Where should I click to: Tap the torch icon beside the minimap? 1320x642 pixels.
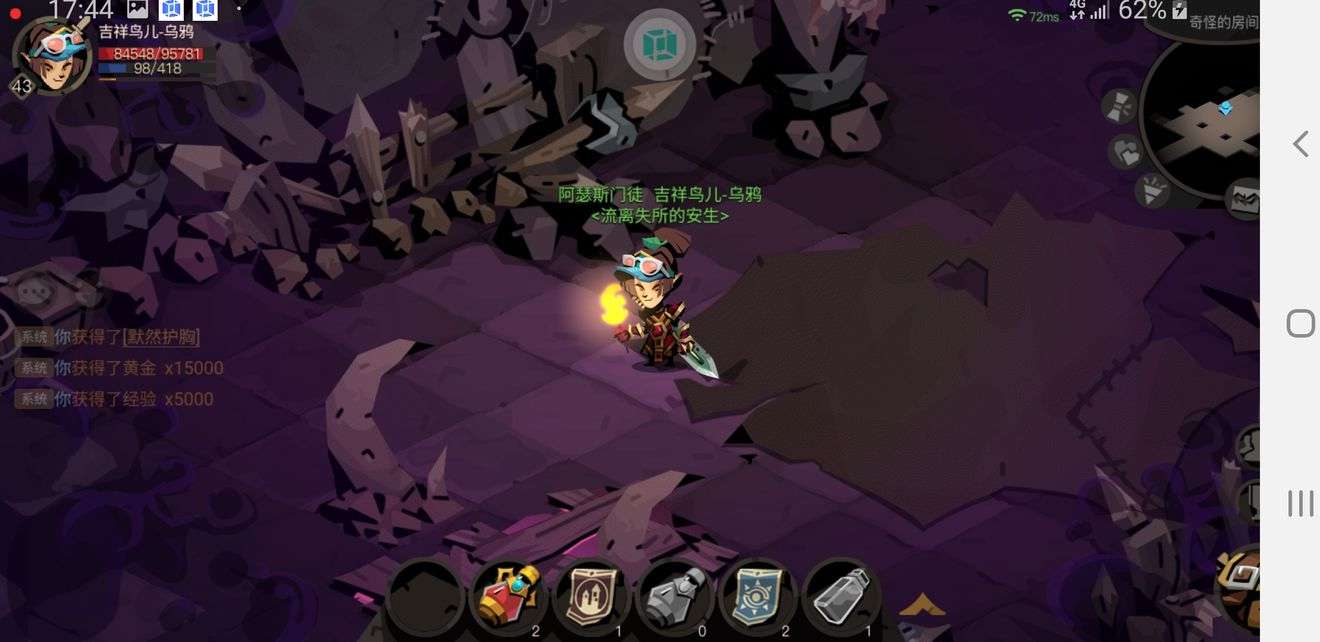1152,190
